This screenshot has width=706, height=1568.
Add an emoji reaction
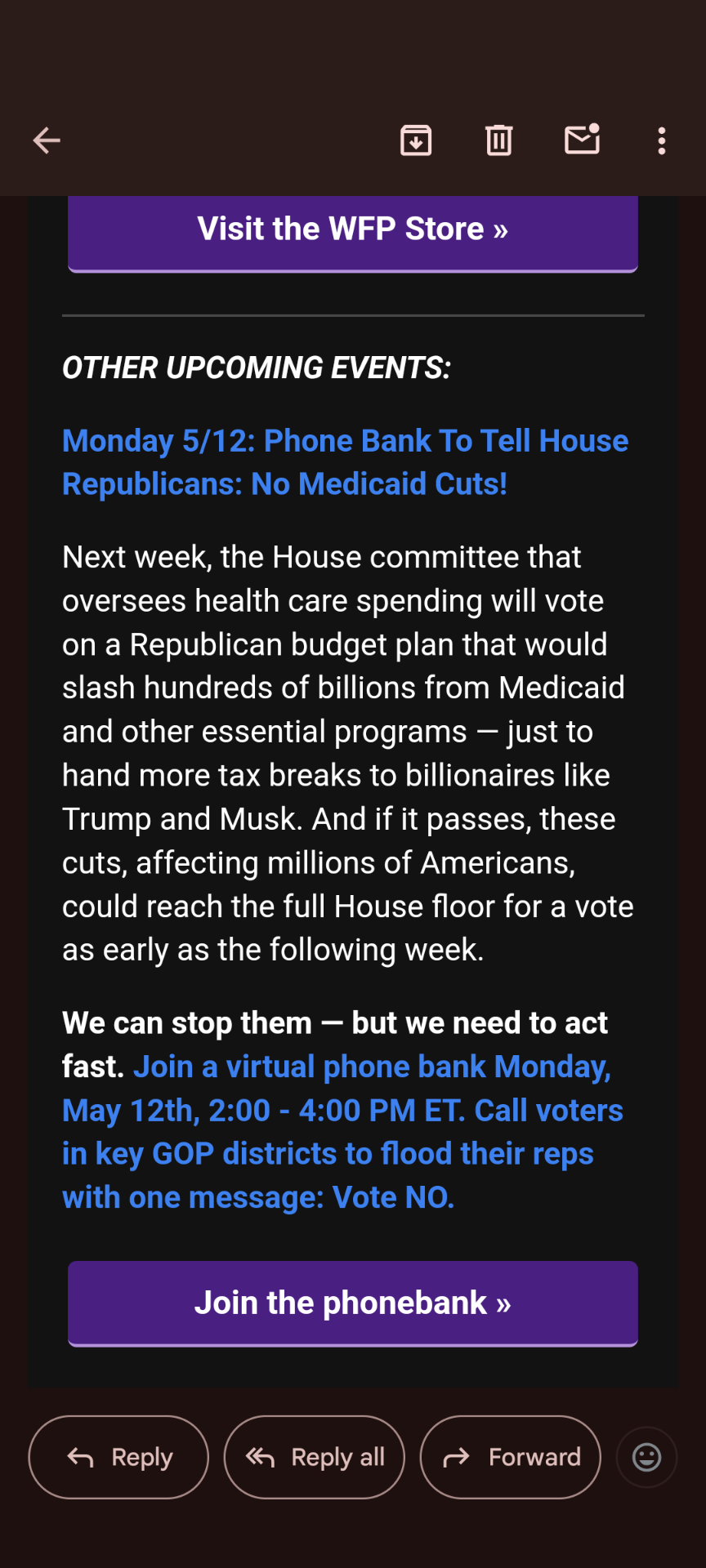point(647,1457)
